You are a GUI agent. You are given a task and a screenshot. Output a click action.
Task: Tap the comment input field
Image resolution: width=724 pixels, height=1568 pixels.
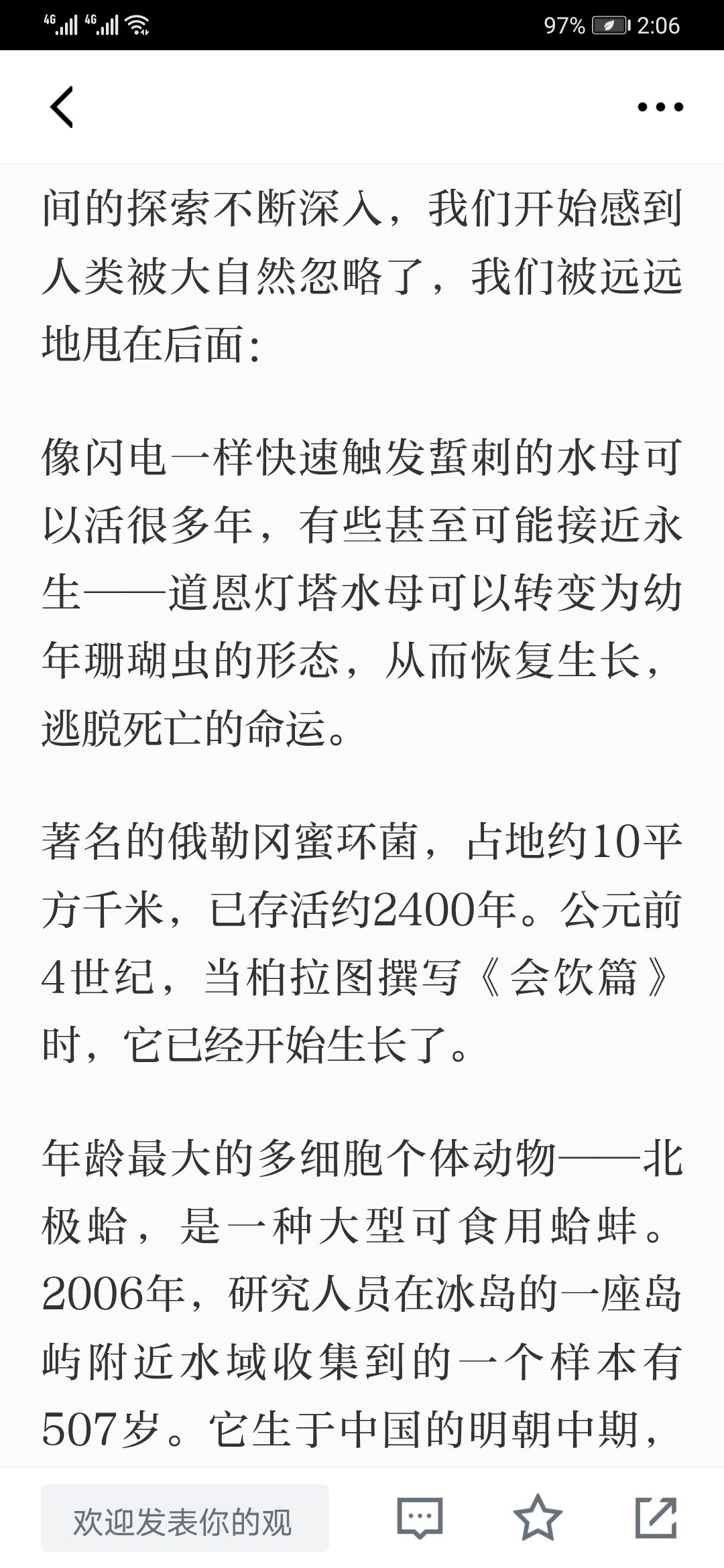[185, 1518]
